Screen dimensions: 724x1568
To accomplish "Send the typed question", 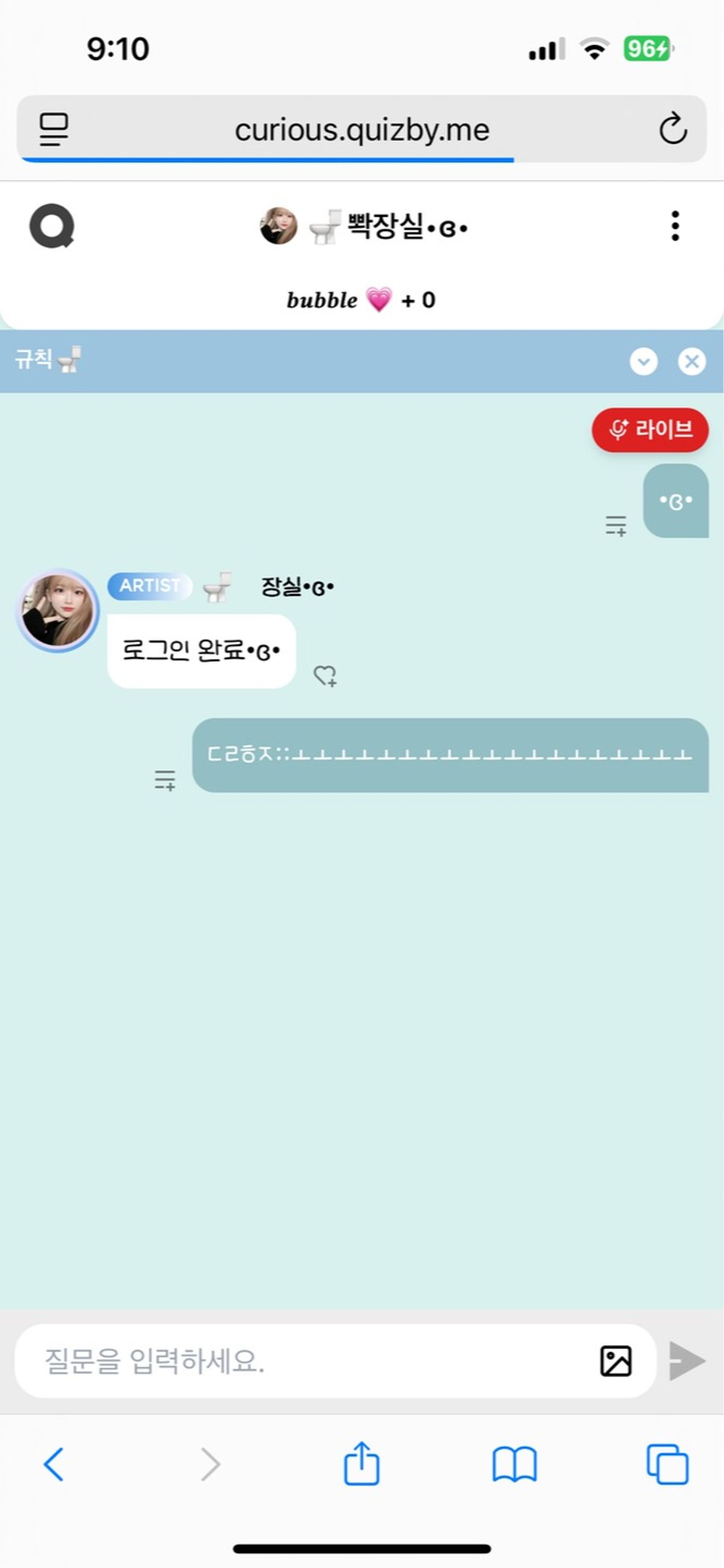I will tap(687, 1361).
